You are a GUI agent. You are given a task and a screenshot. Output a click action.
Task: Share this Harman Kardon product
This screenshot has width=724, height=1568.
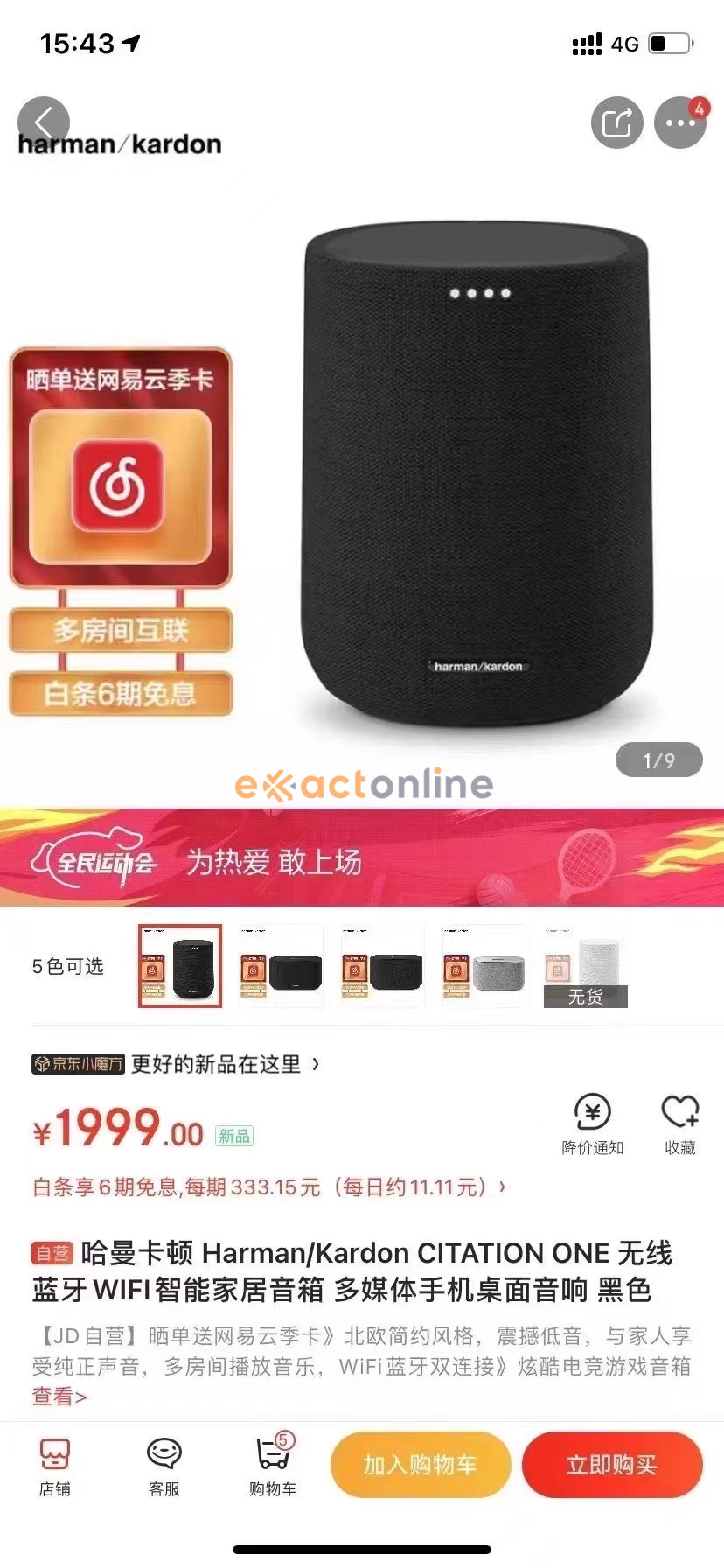point(617,122)
